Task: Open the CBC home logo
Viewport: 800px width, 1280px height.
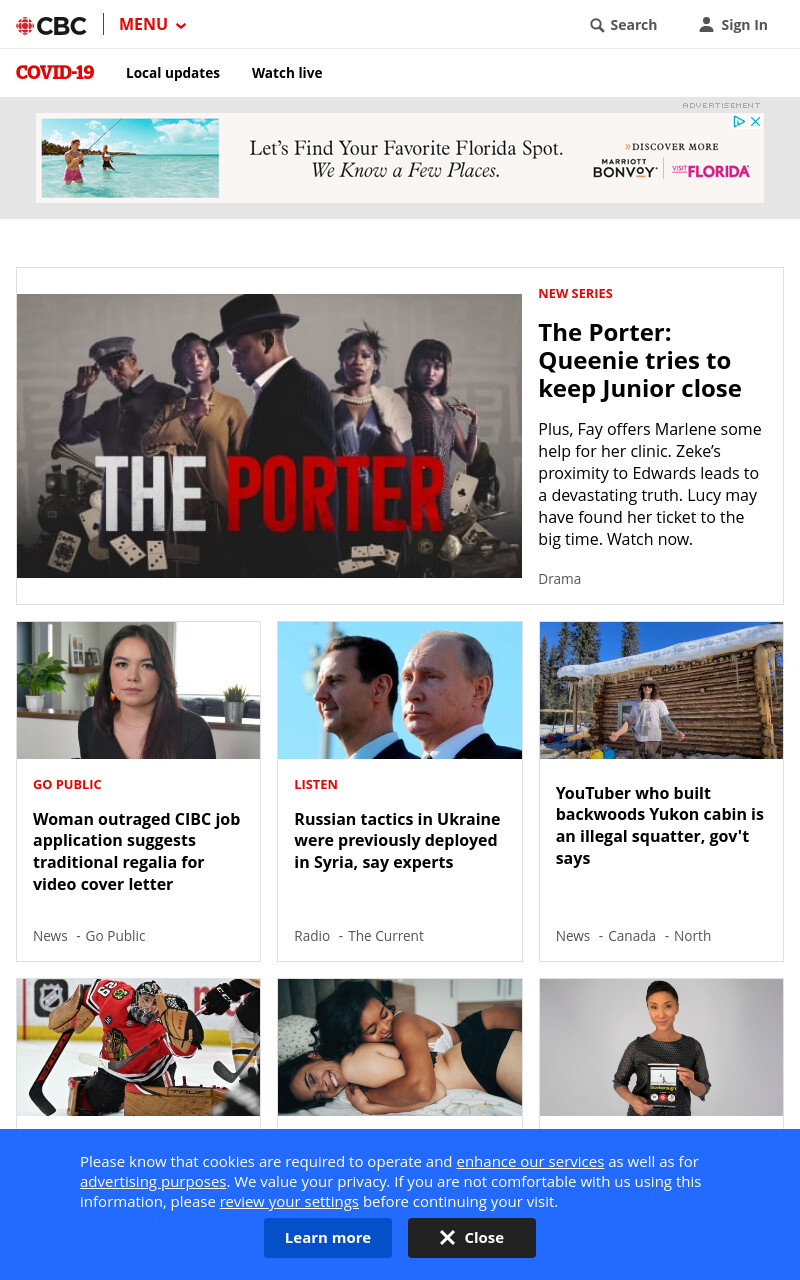Action: pos(51,25)
